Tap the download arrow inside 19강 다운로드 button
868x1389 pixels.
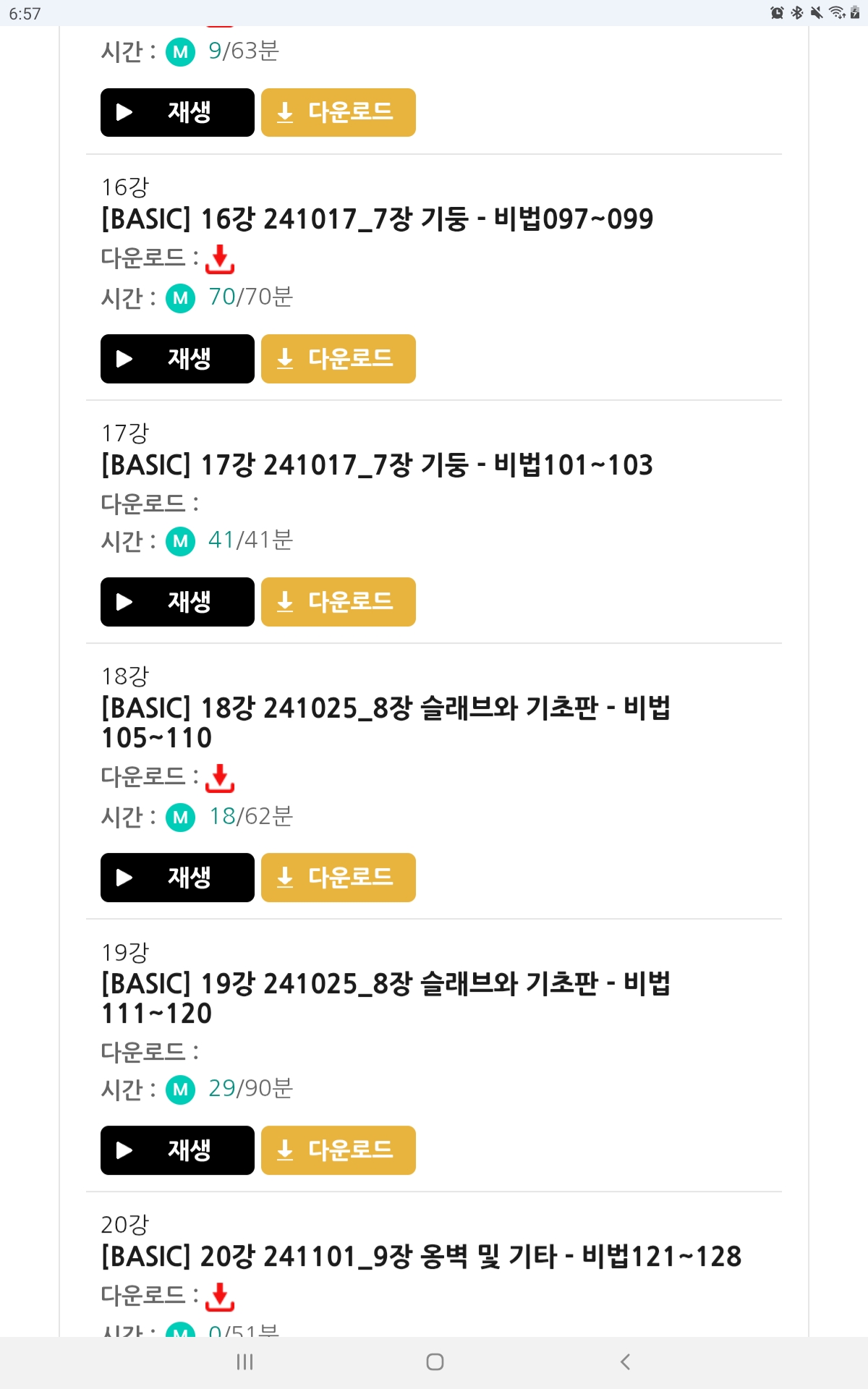tap(285, 1150)
